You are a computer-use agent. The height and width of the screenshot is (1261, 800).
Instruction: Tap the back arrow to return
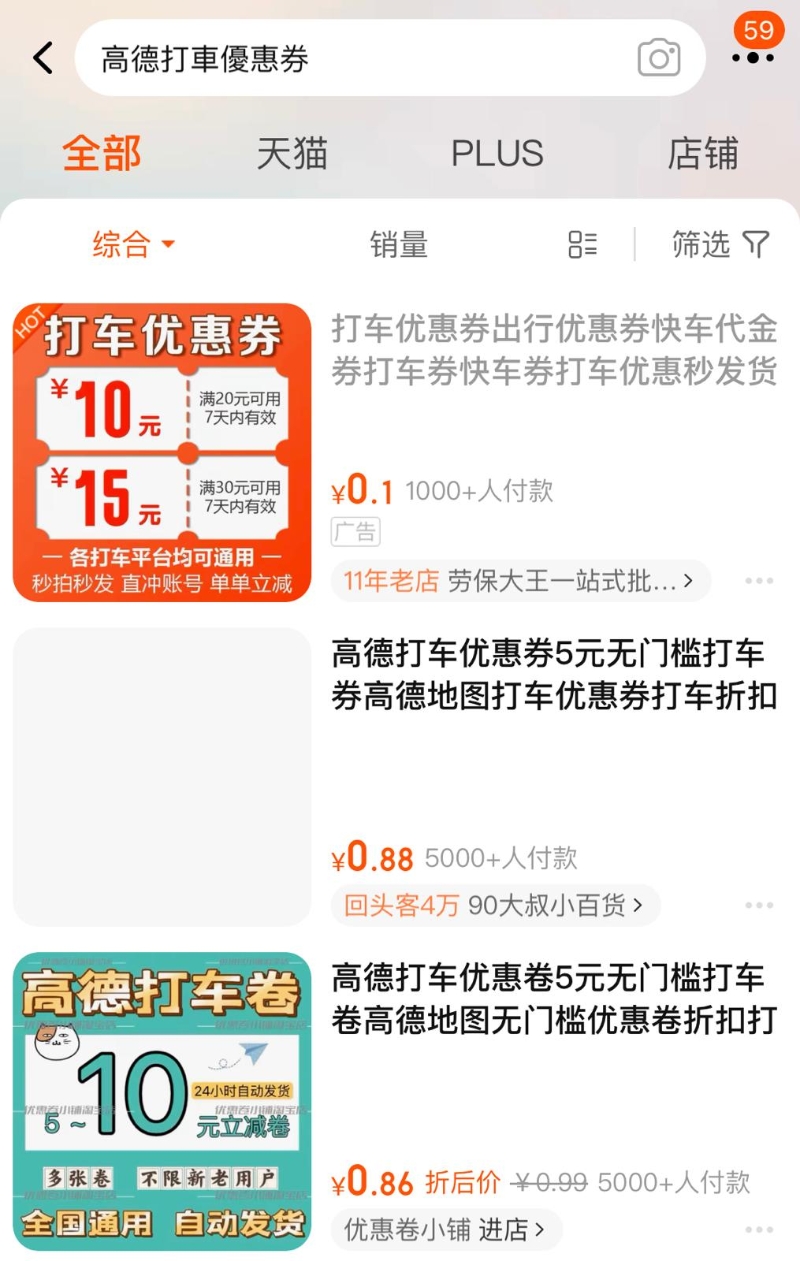41,57
